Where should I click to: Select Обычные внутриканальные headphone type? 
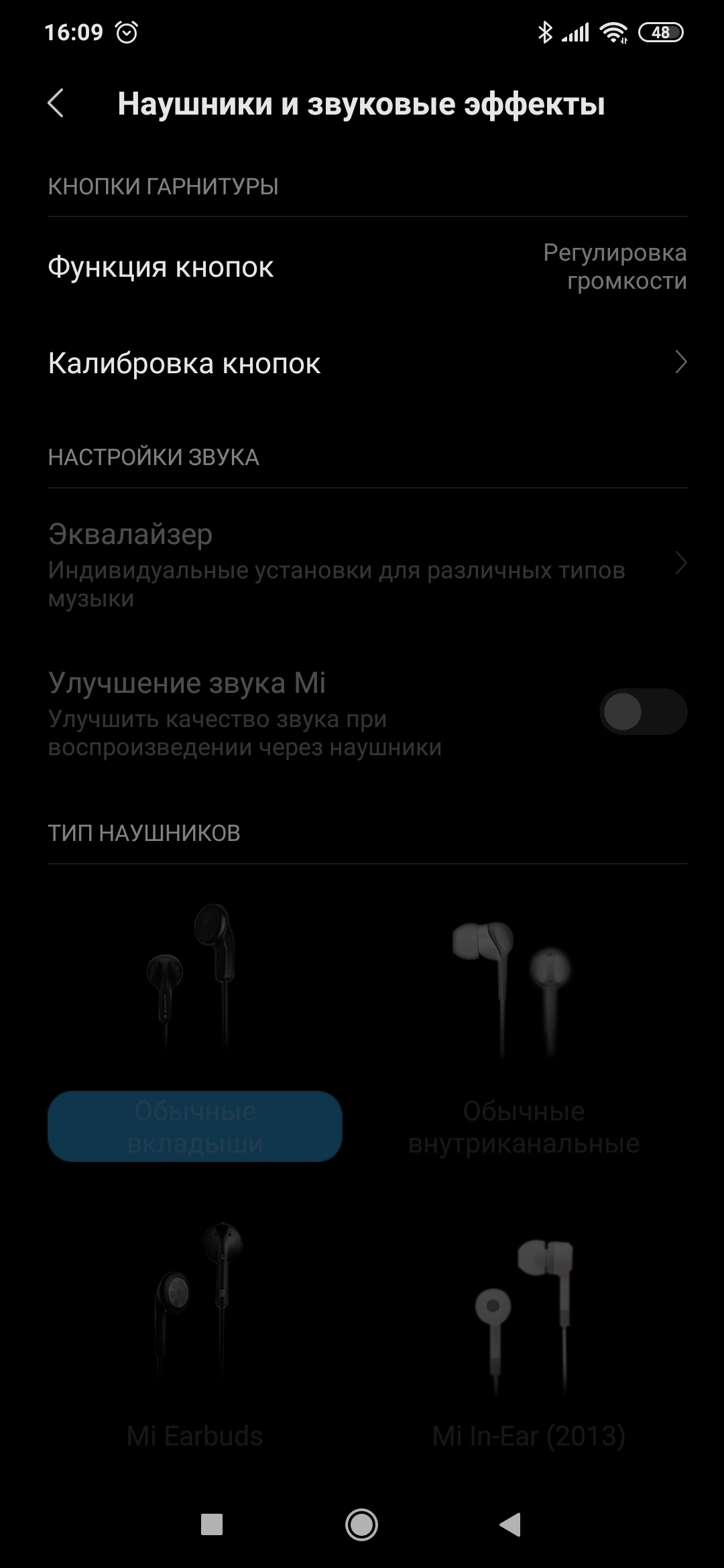click(x=524, y=1126)
